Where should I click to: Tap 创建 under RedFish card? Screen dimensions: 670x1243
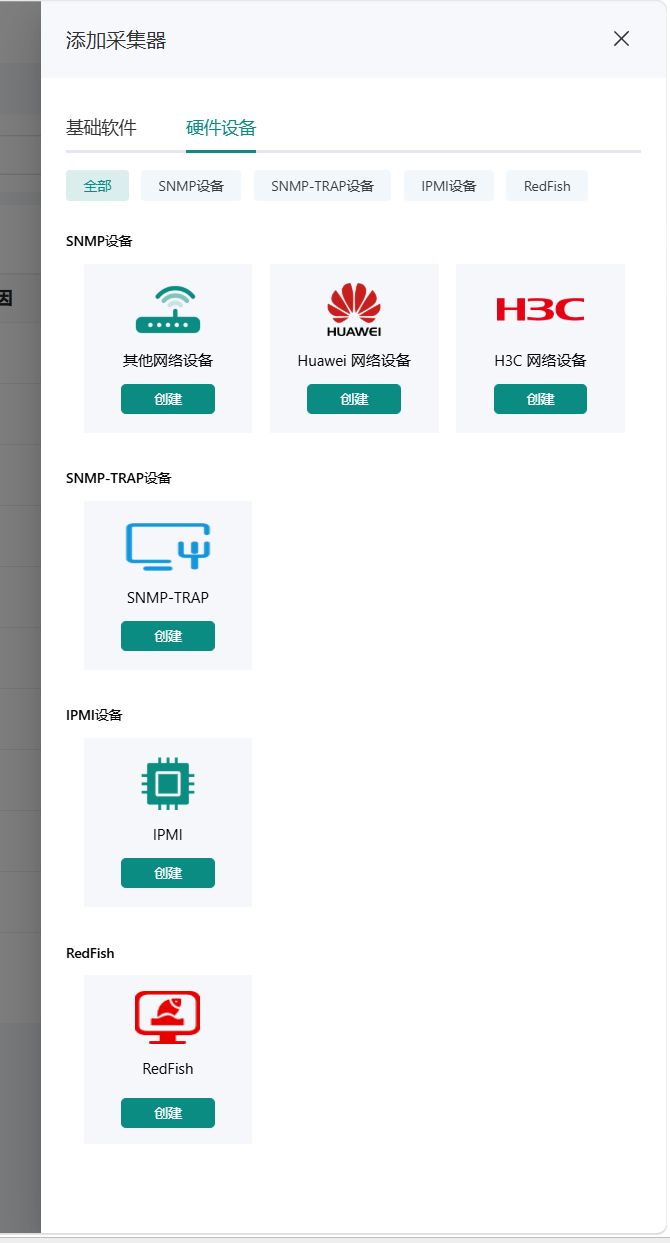168,1113
